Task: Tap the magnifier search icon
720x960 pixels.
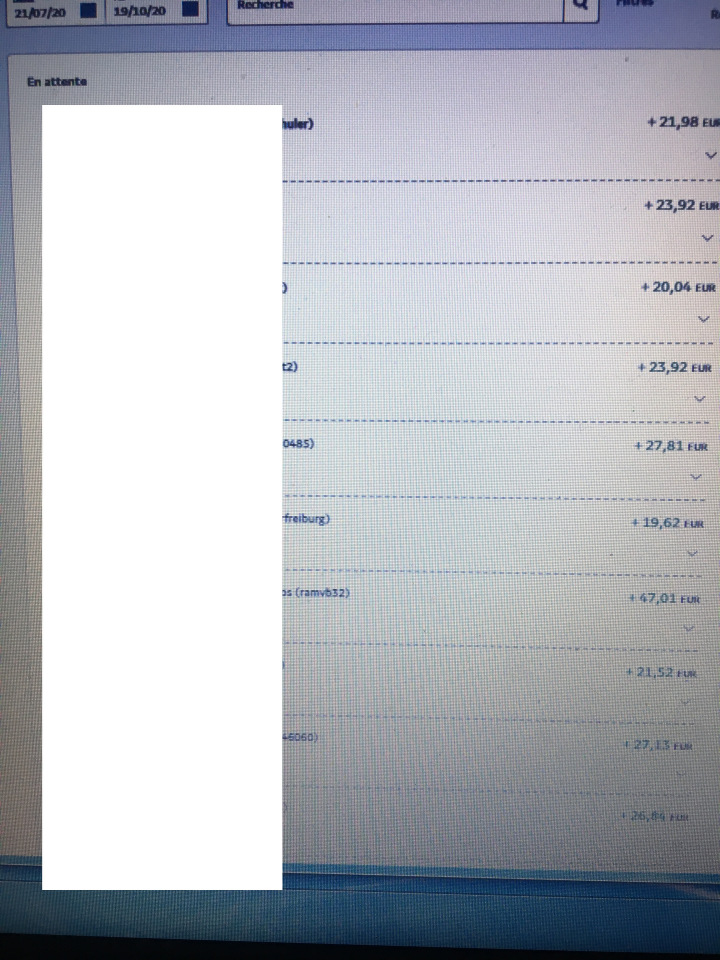Action: click(x=579, y=8)
